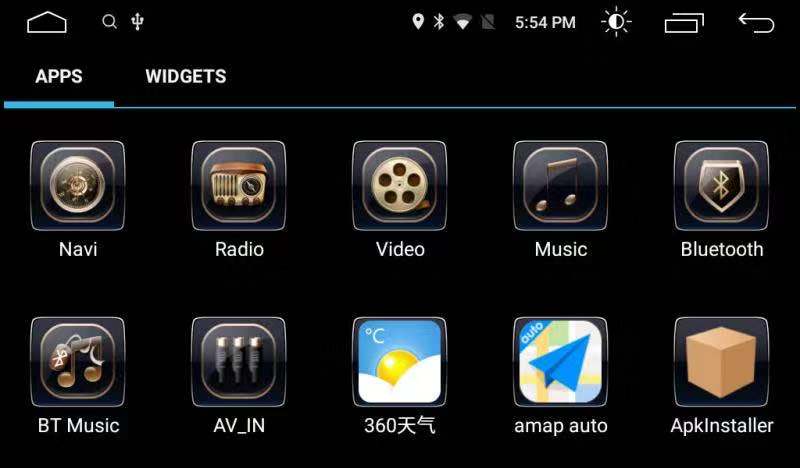800x468 pixels.
Task: Open the AV_IN app
Action: click(x=239, y=364)
